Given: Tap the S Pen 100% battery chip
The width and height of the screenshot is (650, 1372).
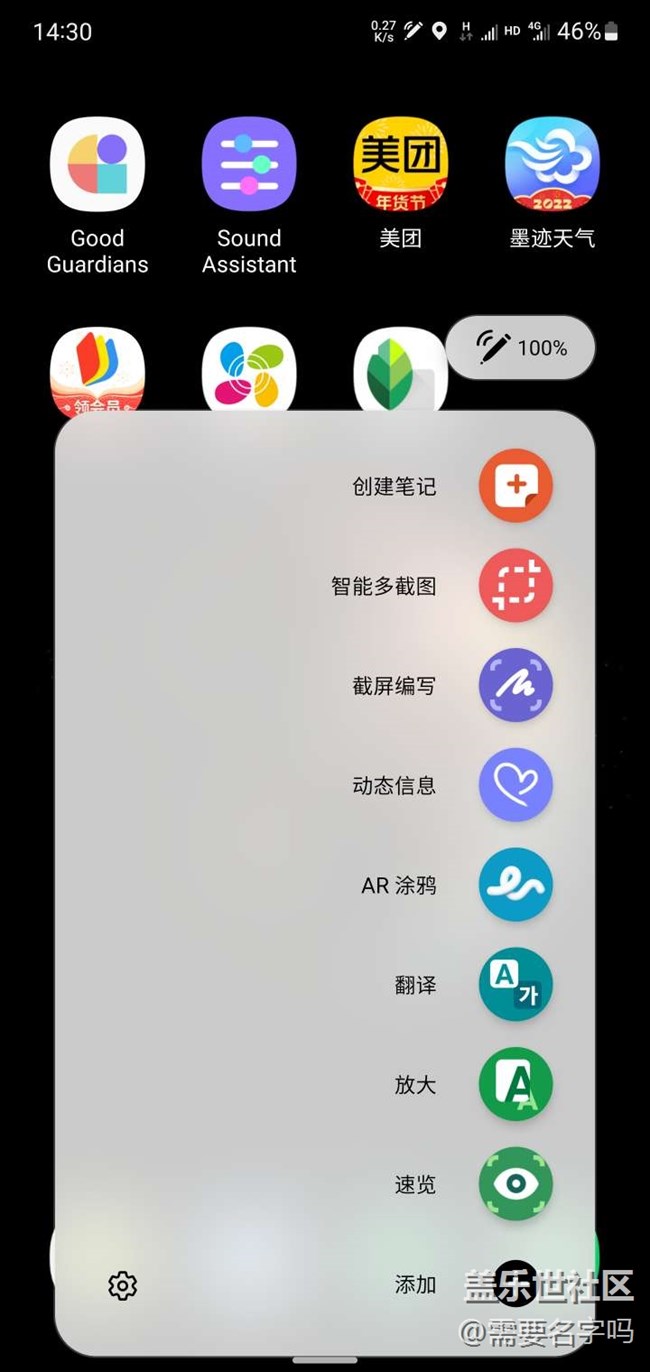Looking at the screenshot, I should click(x=521, y=348).
